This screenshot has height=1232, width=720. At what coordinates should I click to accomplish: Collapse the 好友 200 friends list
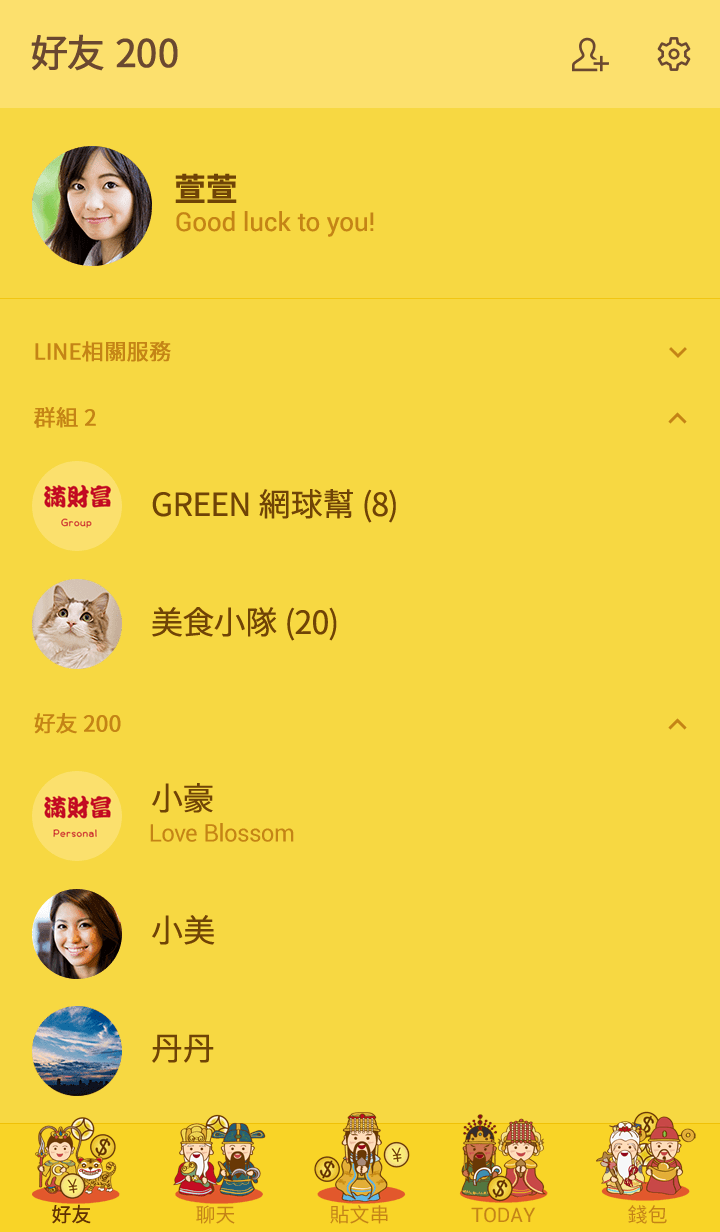pos(677,724)
